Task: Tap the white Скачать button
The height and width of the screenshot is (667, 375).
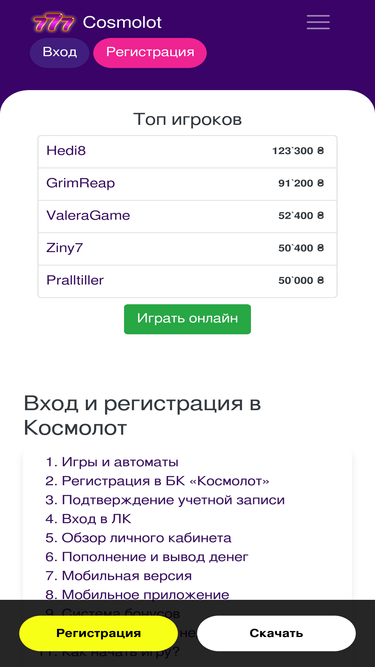Action: pos(276,633)
